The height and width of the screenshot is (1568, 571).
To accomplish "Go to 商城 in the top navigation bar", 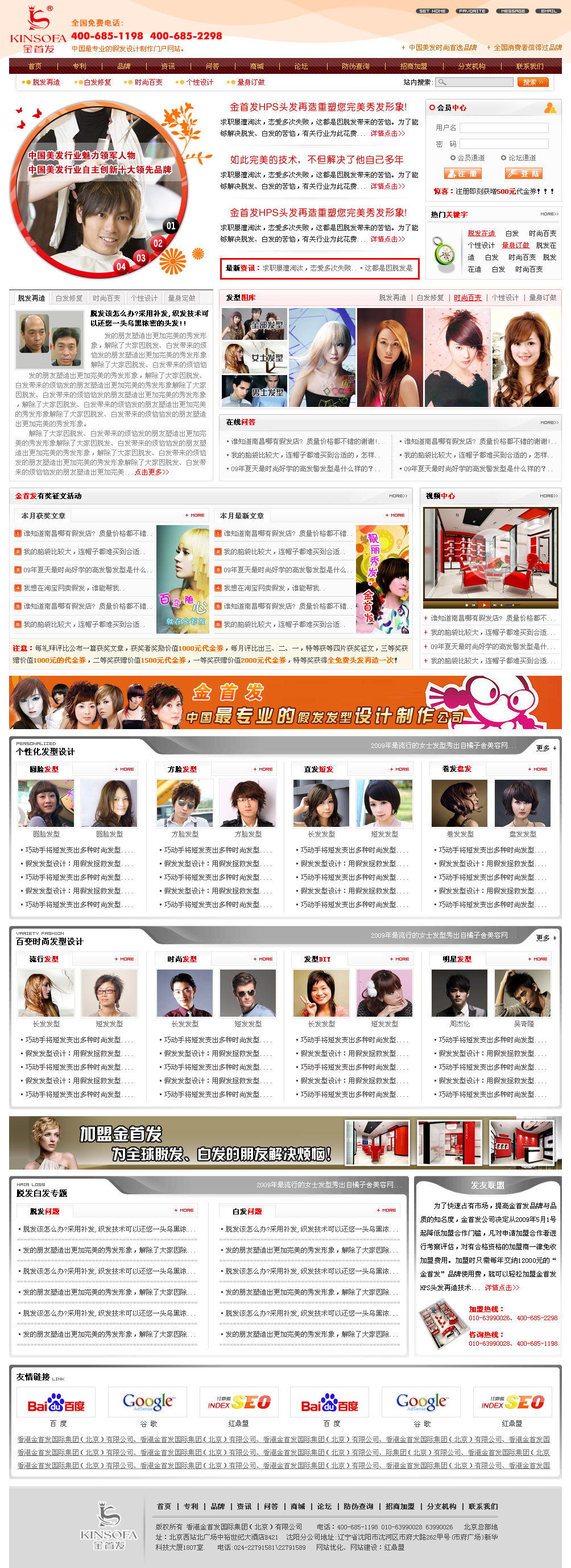I will click(x=256, y=66).
